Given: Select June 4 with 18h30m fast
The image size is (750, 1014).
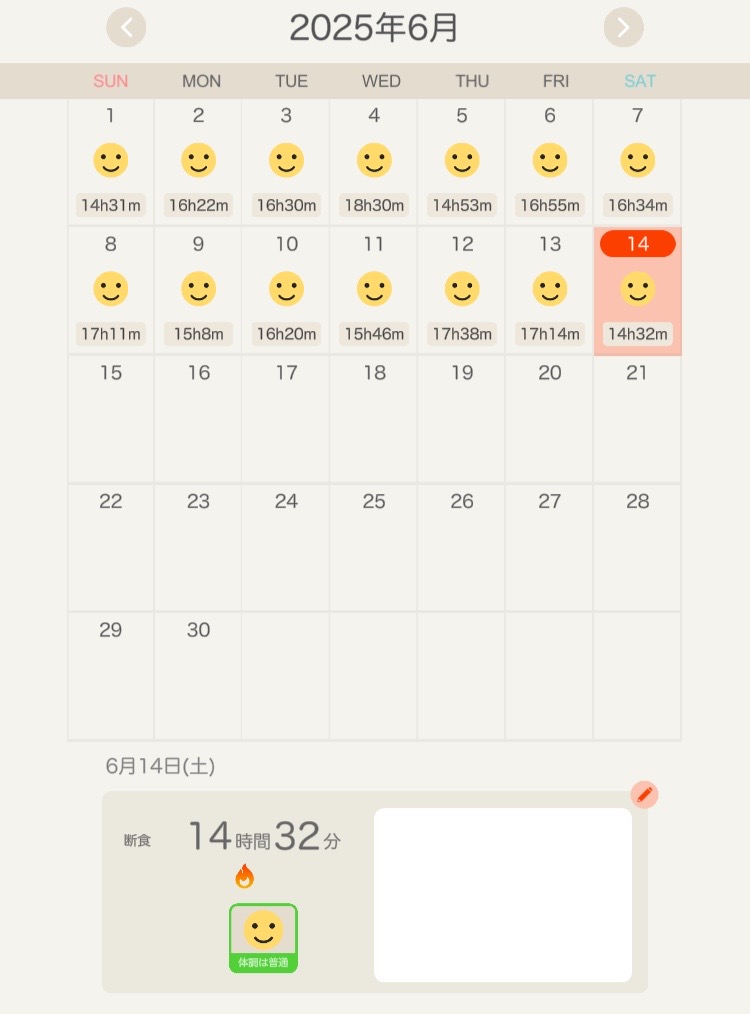Looking at the screenshot, I should coord(374,162).
